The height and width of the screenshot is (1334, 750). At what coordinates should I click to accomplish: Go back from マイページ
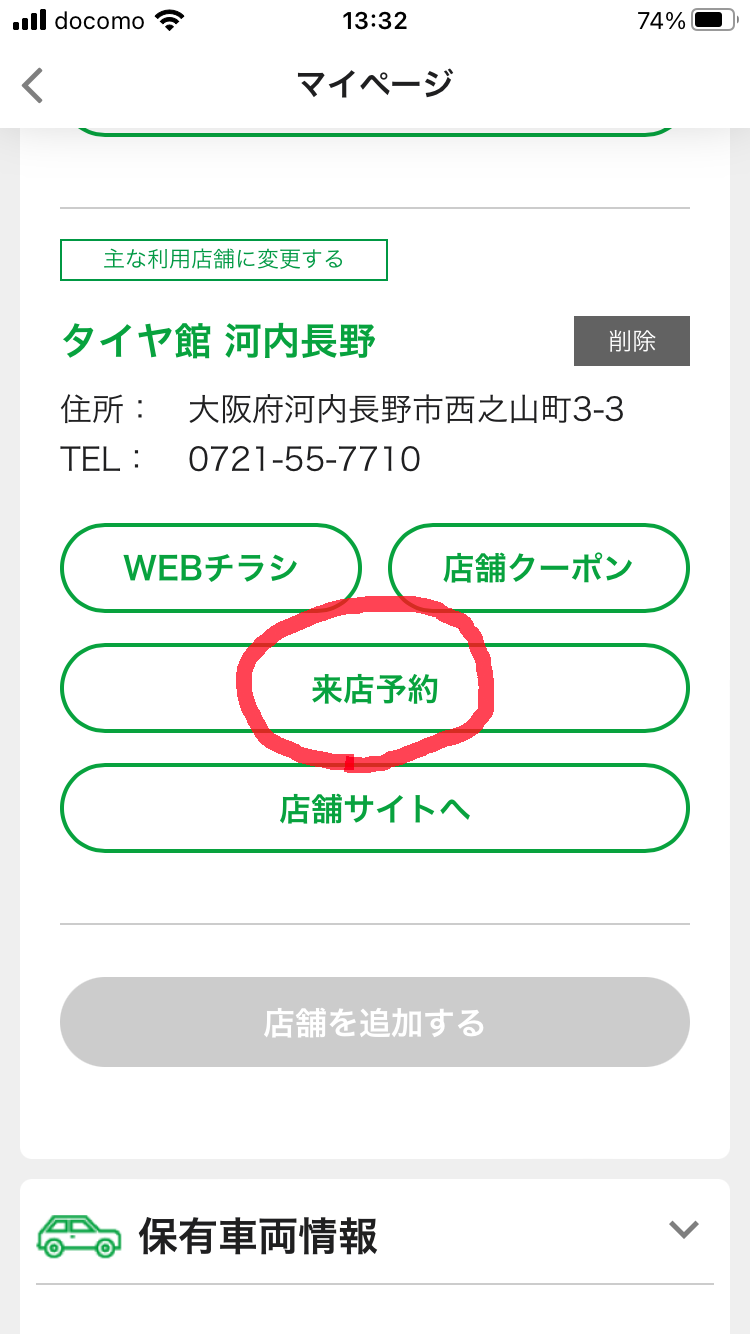(x=34, y=86)
